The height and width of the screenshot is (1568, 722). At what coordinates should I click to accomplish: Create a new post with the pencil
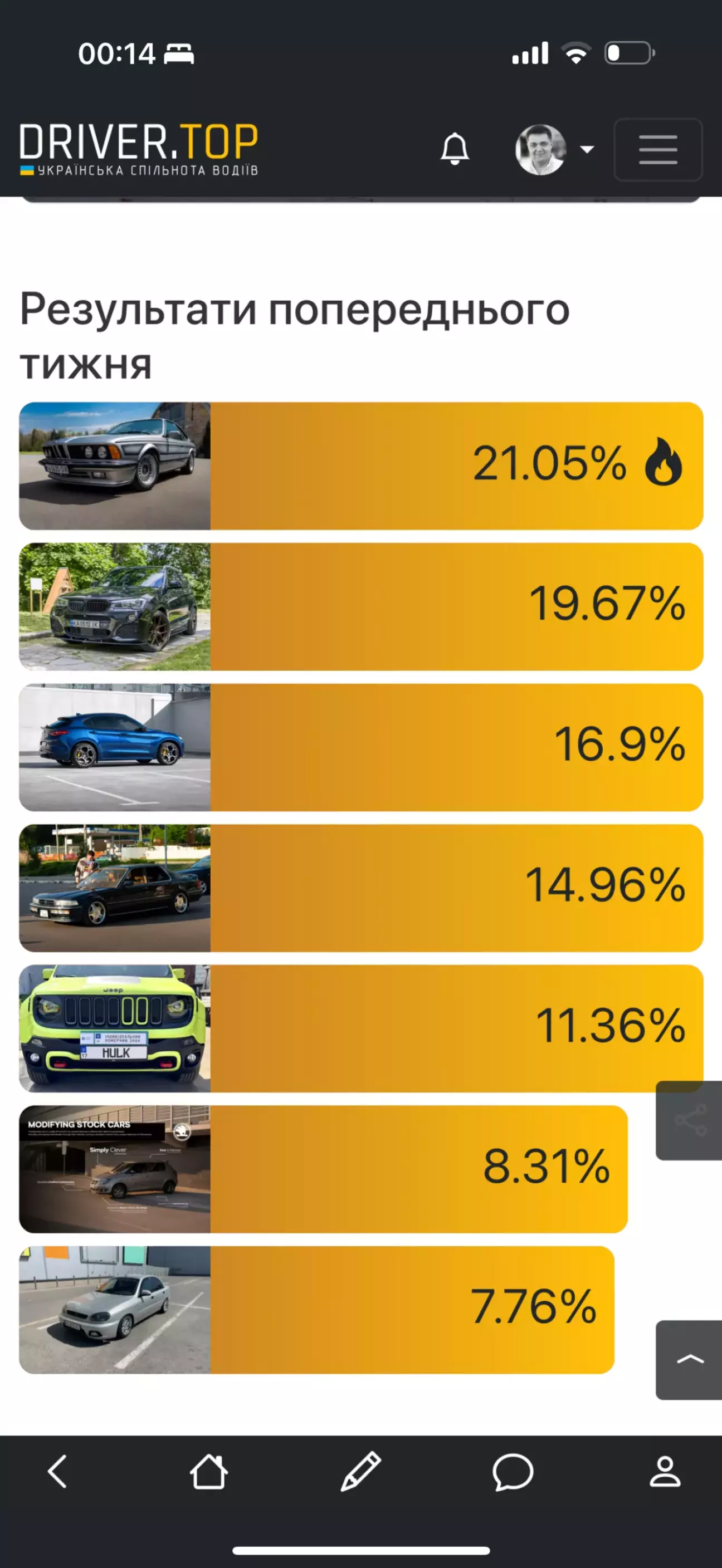coord(360,1472)
